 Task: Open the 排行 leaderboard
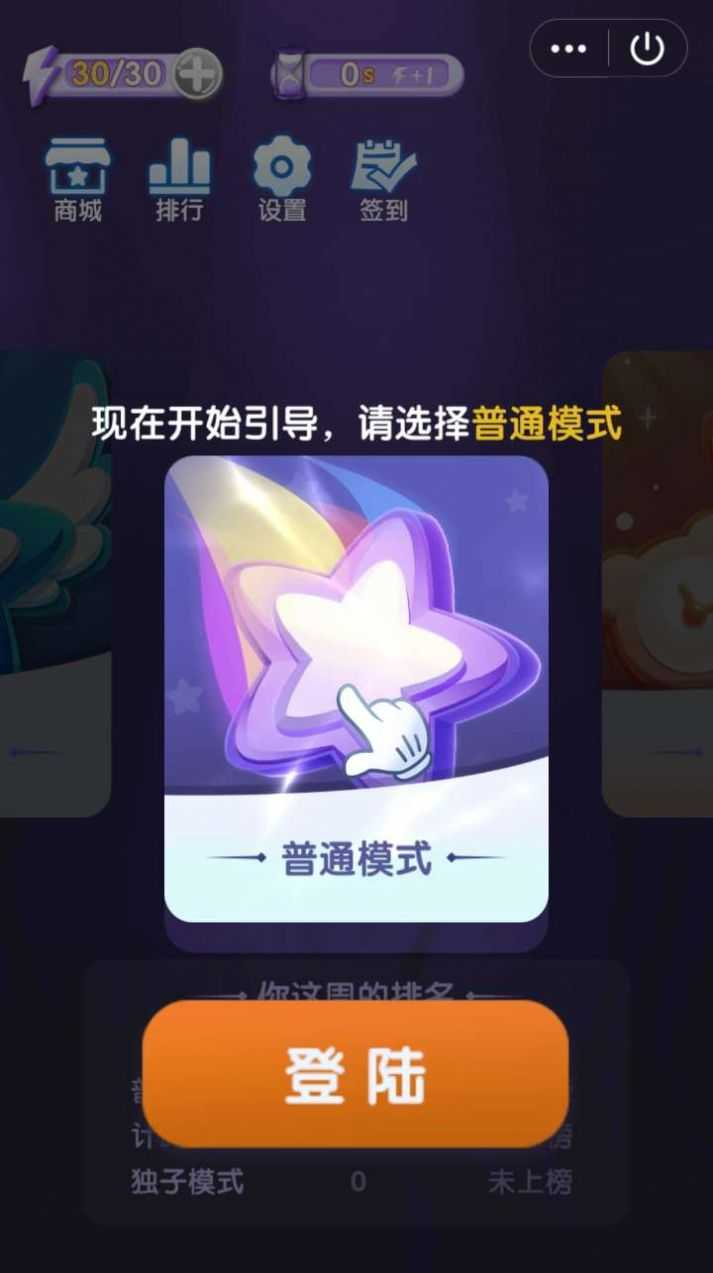pos(179,180)
